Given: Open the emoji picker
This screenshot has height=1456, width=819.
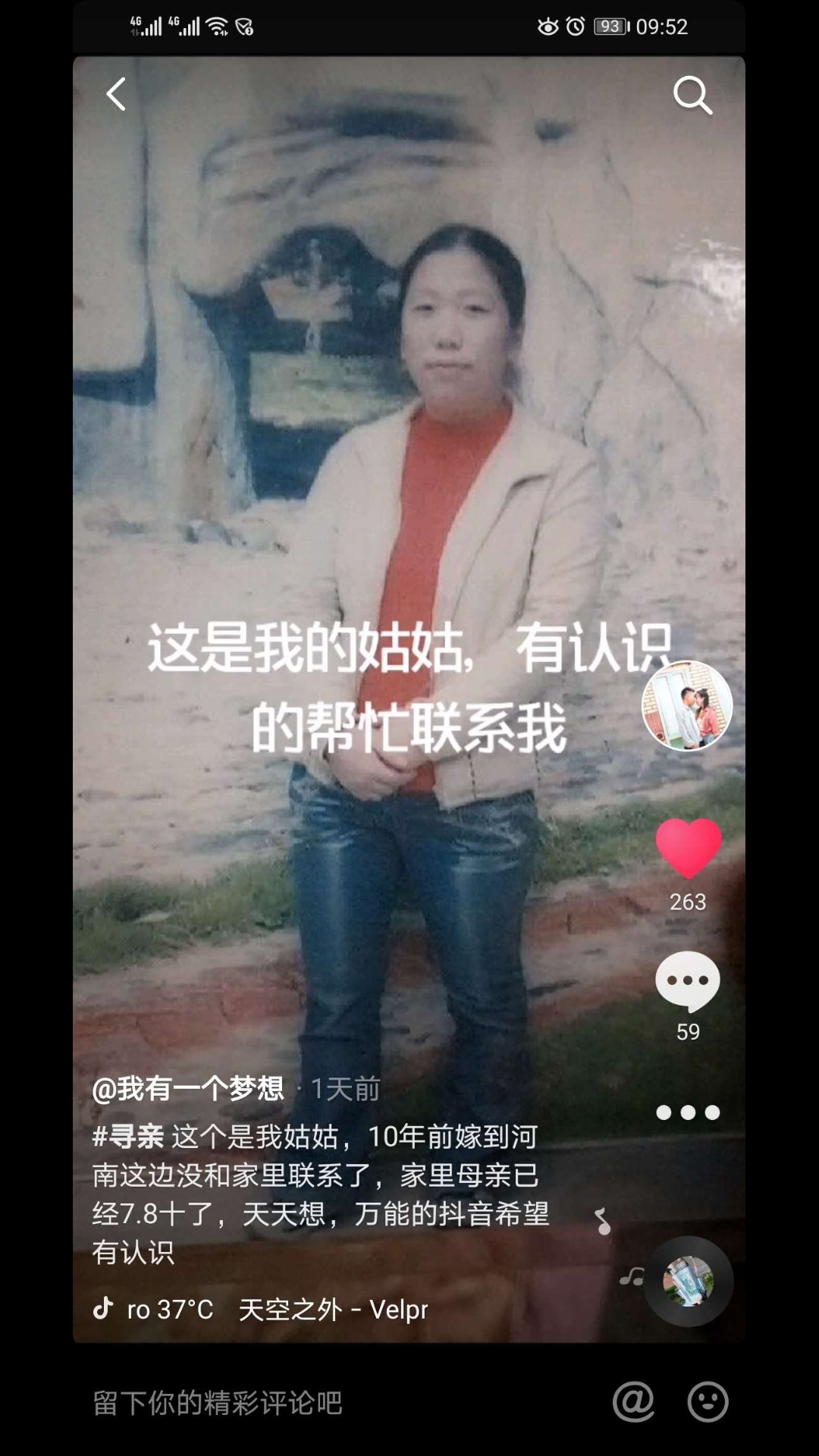Looking at the screenshot, I should (x=708, y=1401).
